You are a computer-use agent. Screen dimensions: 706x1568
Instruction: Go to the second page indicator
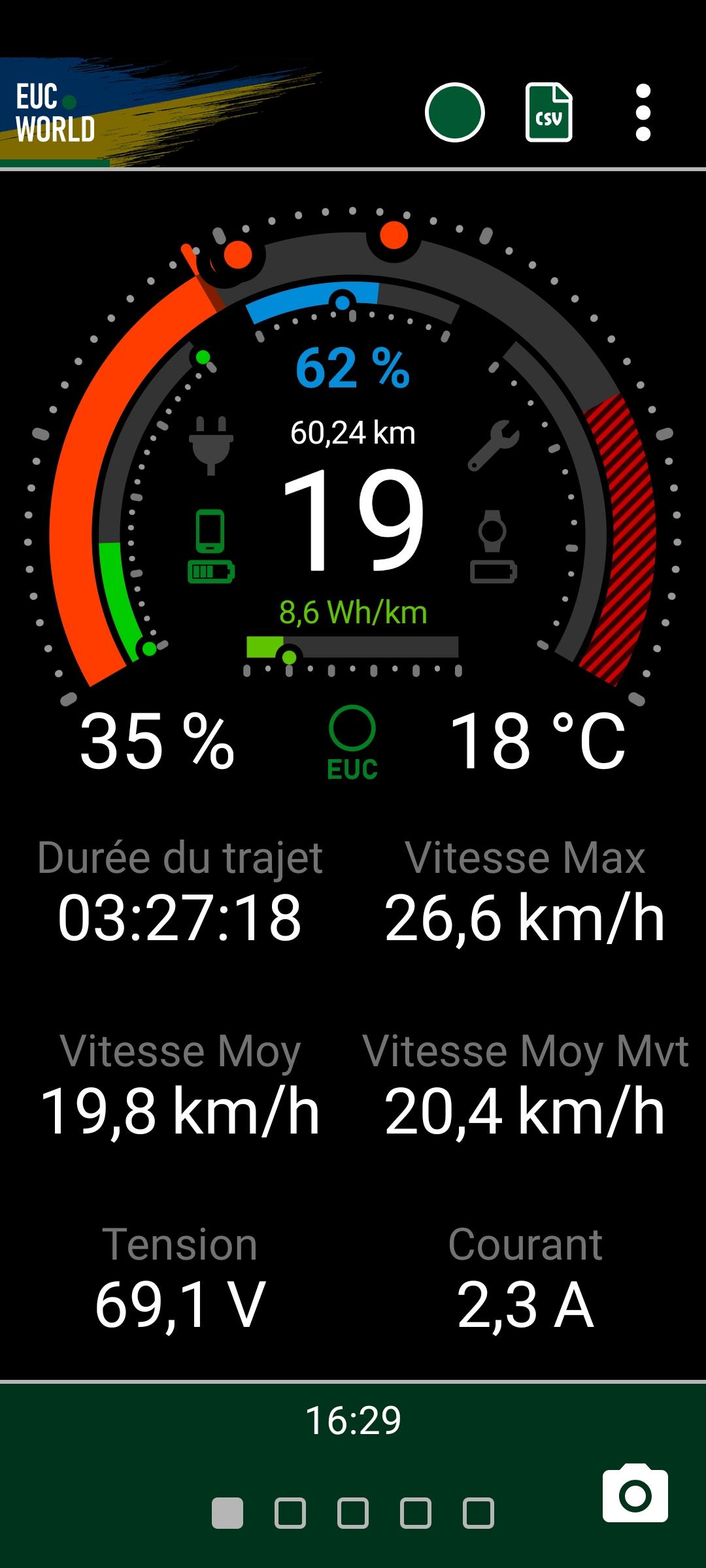point(290,1513)
